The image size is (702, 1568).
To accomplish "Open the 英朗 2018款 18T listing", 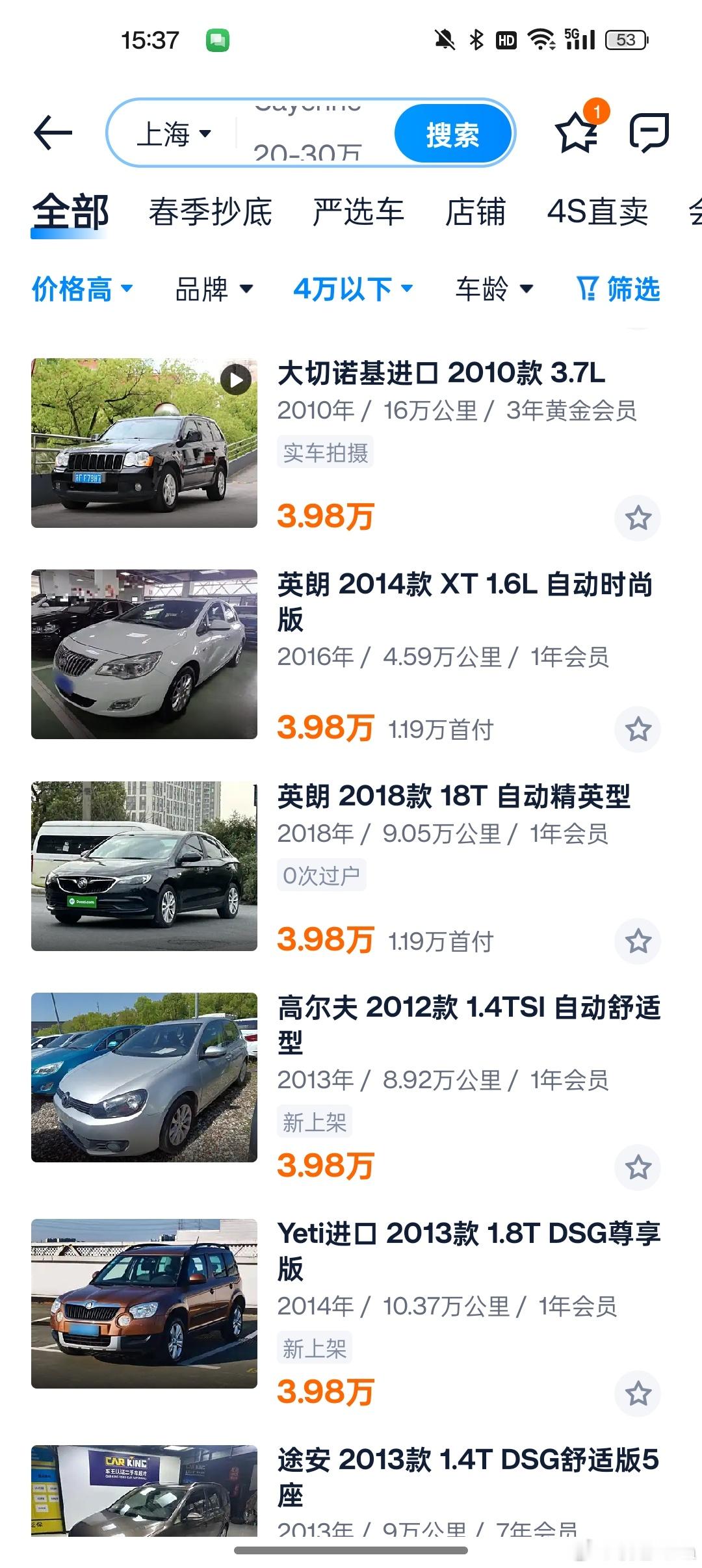I will [346, 866].
